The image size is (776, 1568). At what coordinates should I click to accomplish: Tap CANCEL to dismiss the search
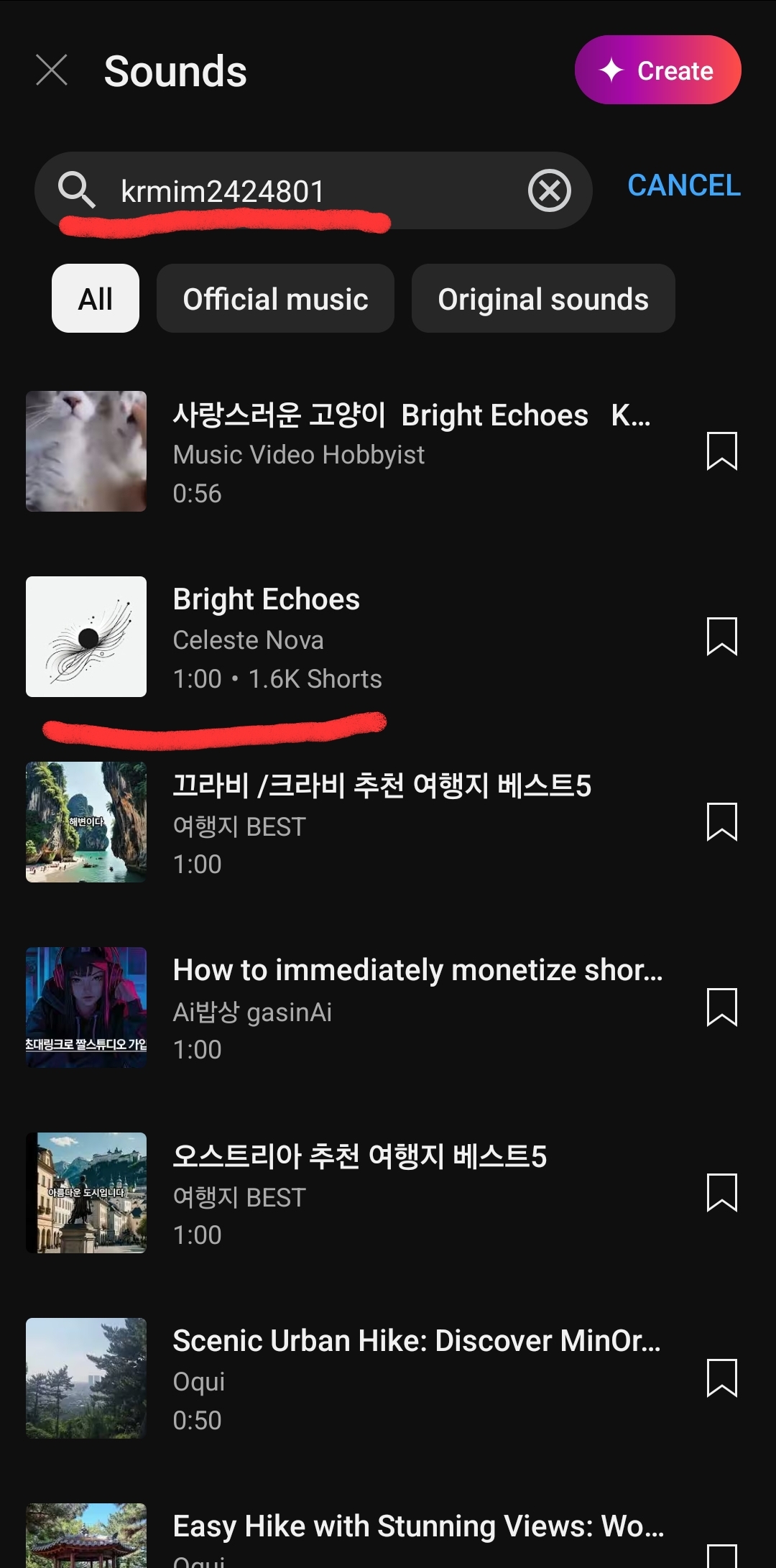pyautogui.click(x=683, y=187)
